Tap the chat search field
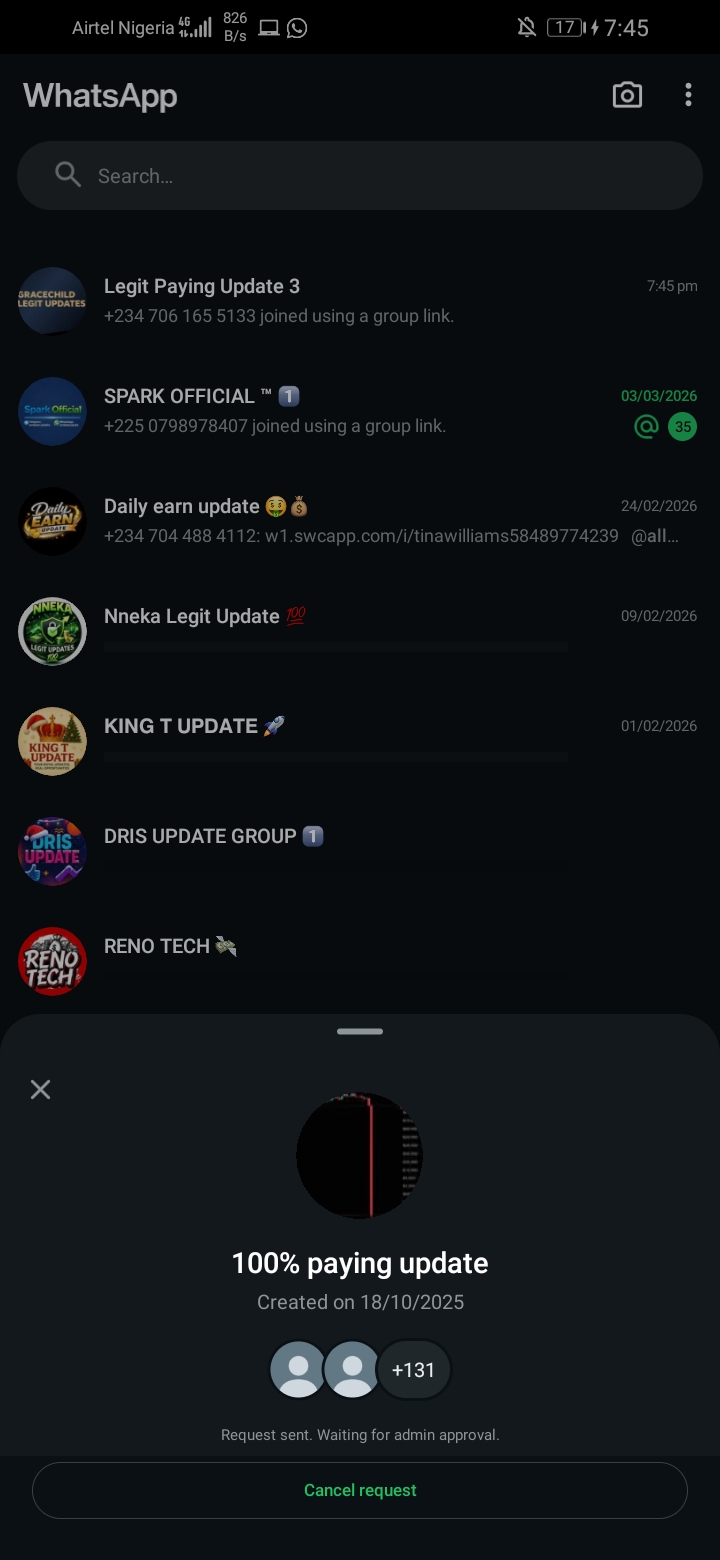The height and width of the screenshot is (1560, 720). coord(360,176)
